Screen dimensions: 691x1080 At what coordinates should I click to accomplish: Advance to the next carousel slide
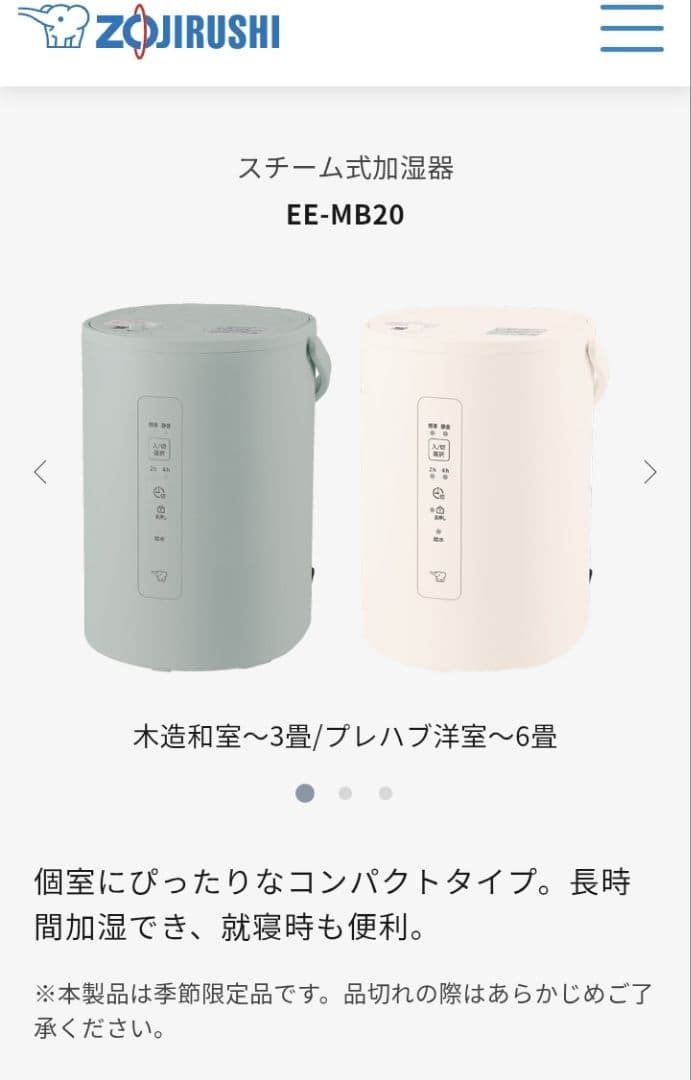pos(650,472)
